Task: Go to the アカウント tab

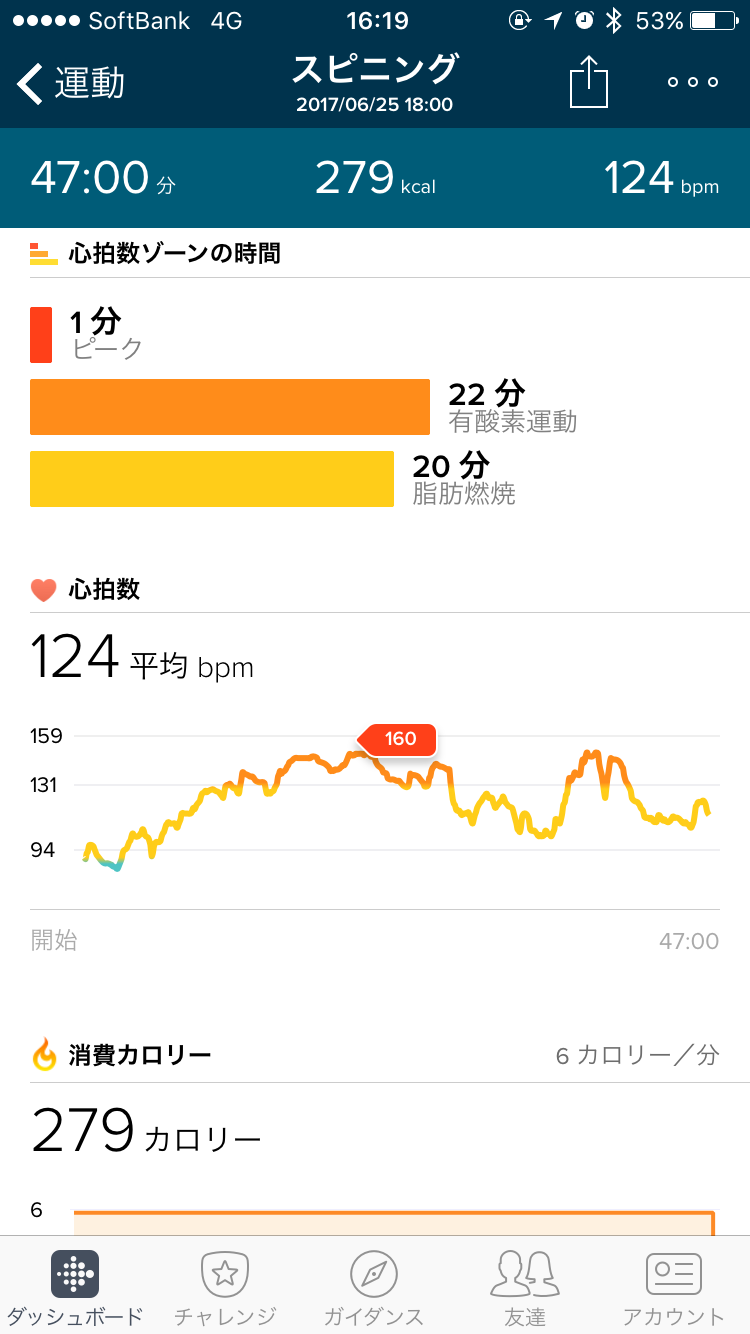Action: point(674,1287)
